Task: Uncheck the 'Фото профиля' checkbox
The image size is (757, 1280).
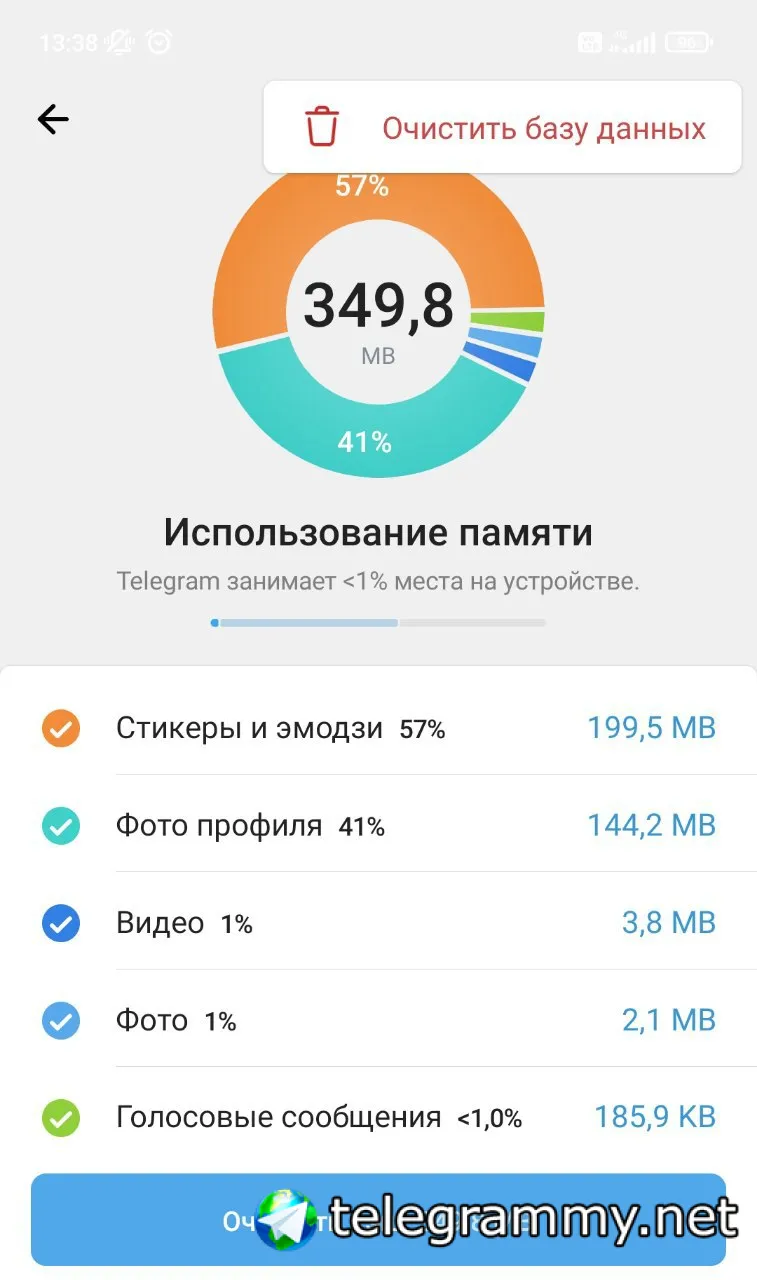Action: pos(61,826)
